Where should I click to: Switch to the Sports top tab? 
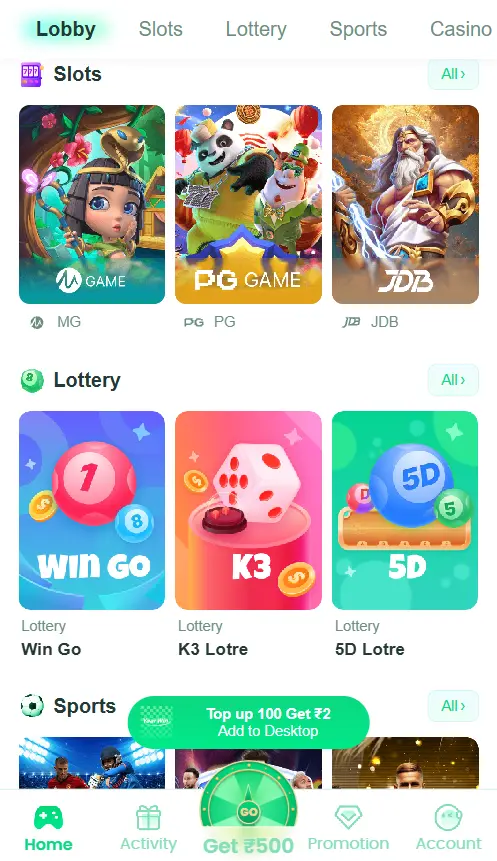click(358, 29)
